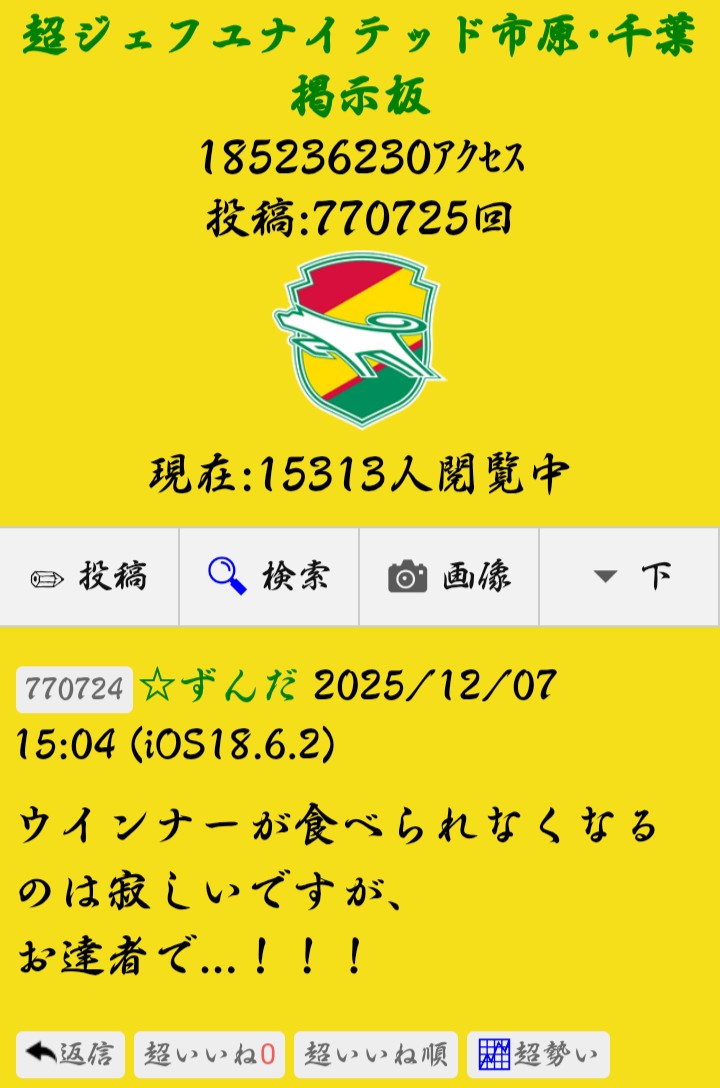Sort posts by 超いいね順
Image resolution: width=720 pixels, height=1088 pixels.
point(375,1054)
